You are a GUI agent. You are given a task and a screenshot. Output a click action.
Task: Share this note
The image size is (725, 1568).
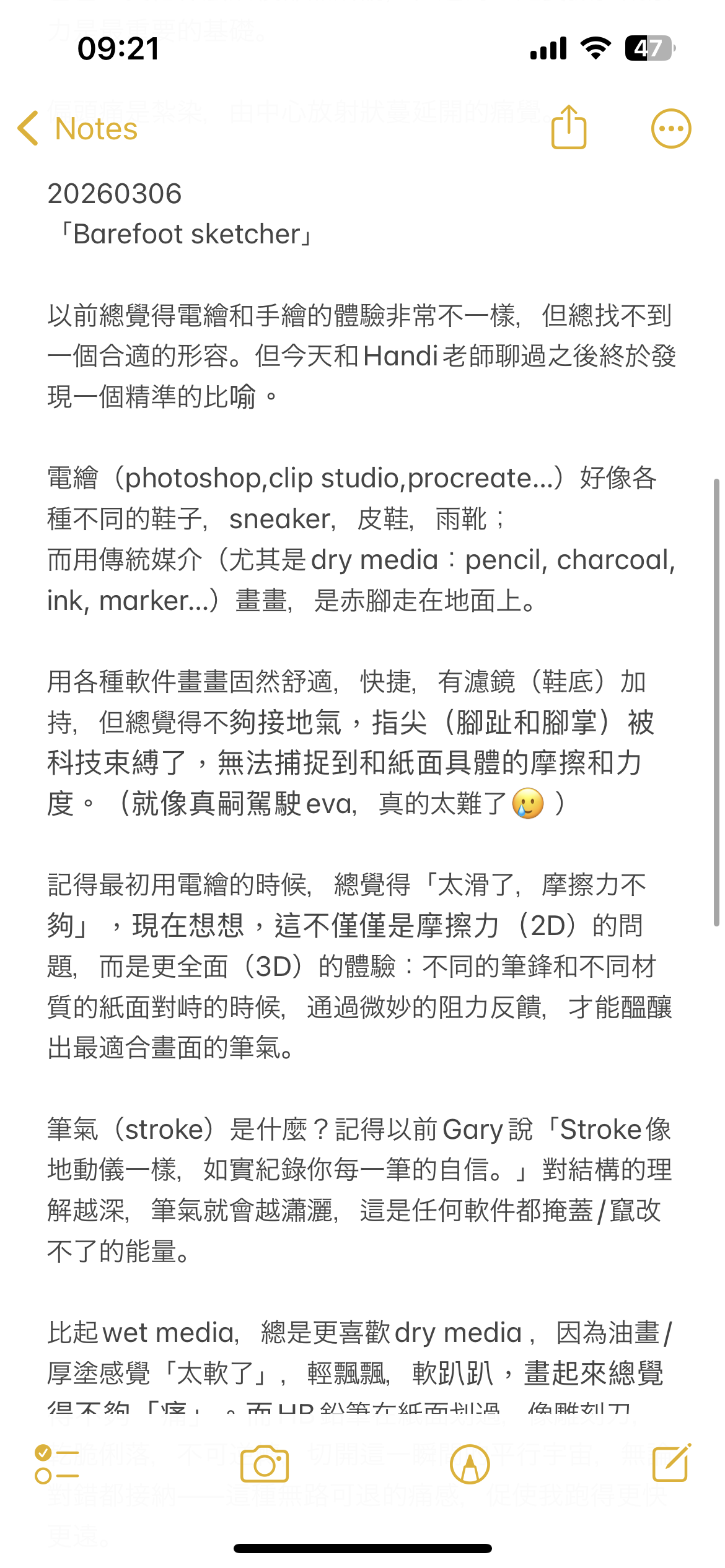[568, 128]
